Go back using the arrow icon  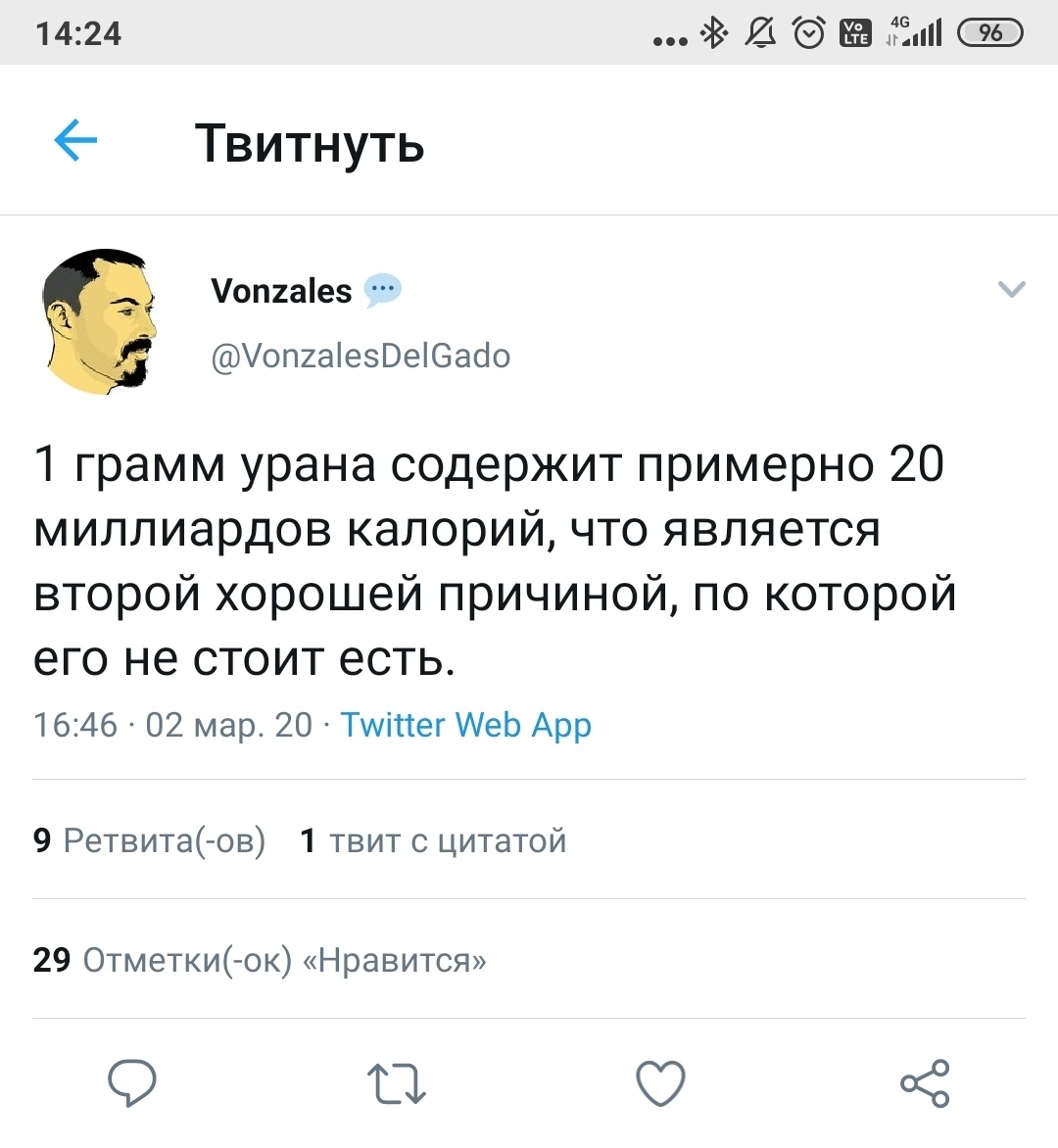click(x=75, y=141)
